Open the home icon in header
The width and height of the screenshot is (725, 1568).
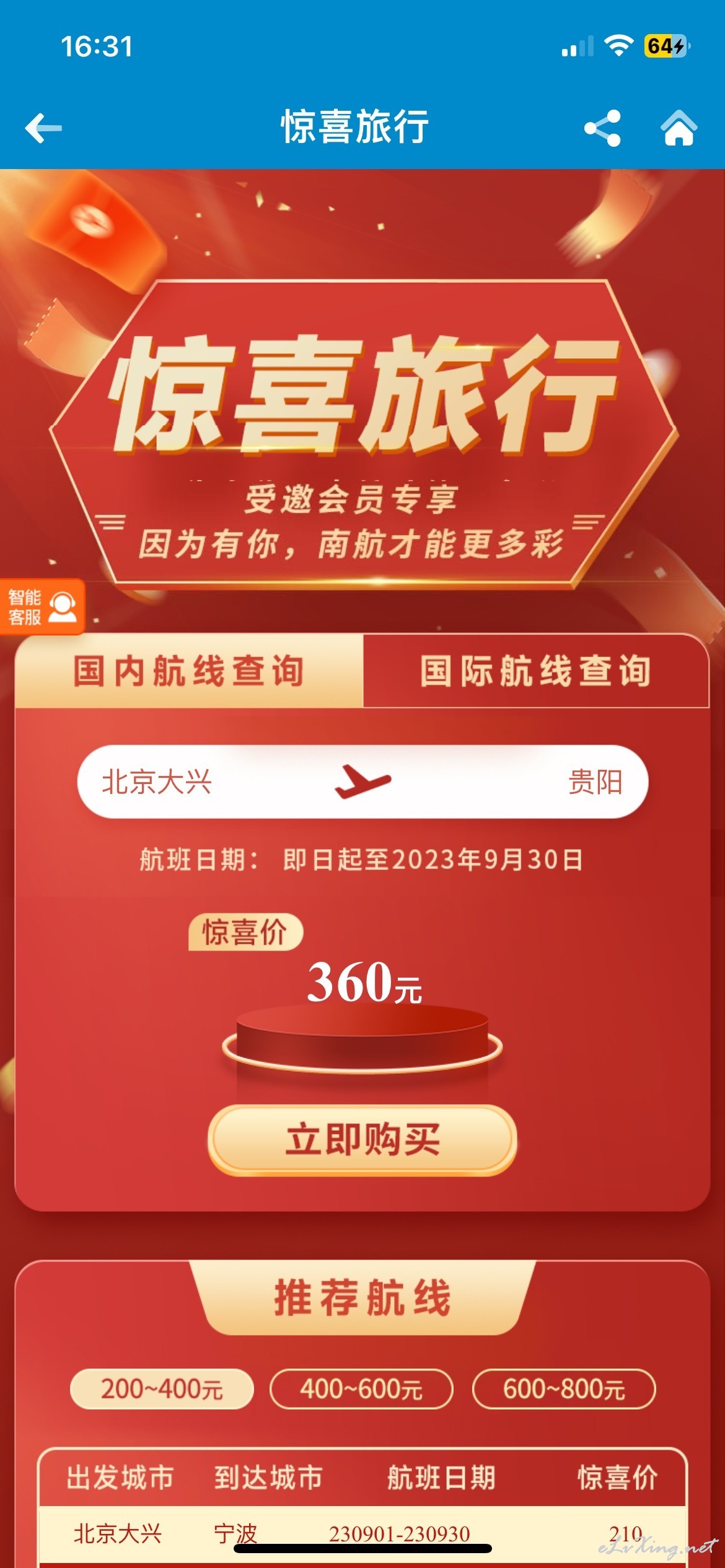coord(679,128)
